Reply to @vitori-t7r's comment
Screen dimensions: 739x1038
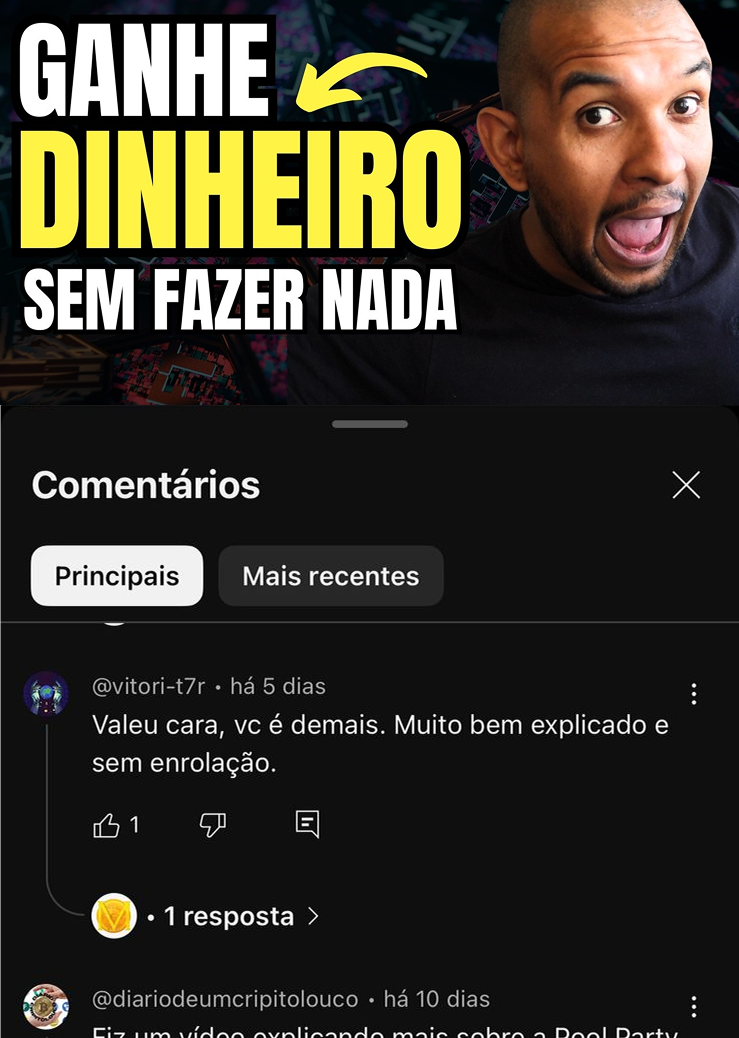point(307,824)
